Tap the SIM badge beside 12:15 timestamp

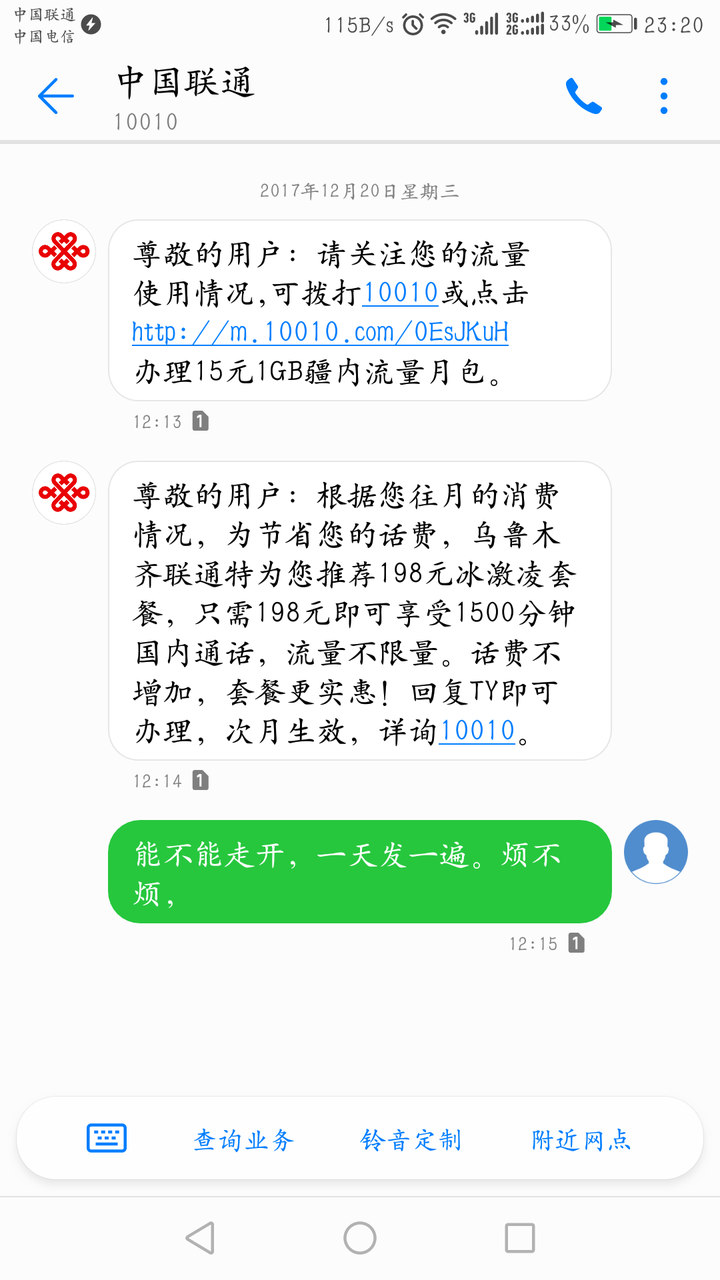(x=576, y=942)
